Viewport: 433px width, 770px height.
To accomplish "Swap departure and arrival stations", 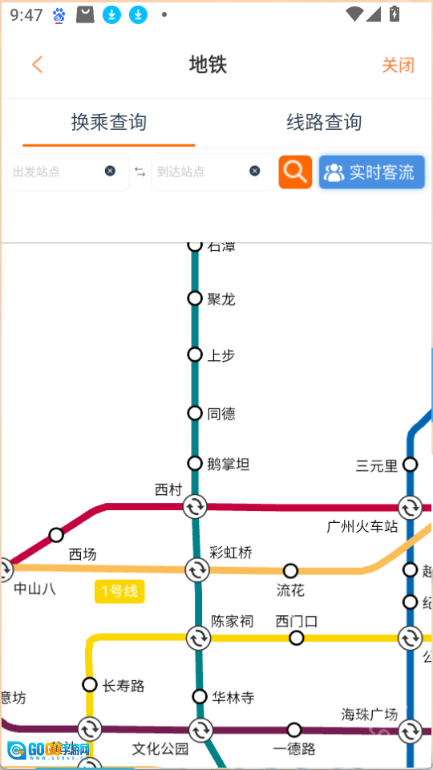I will tap(140, 171).
